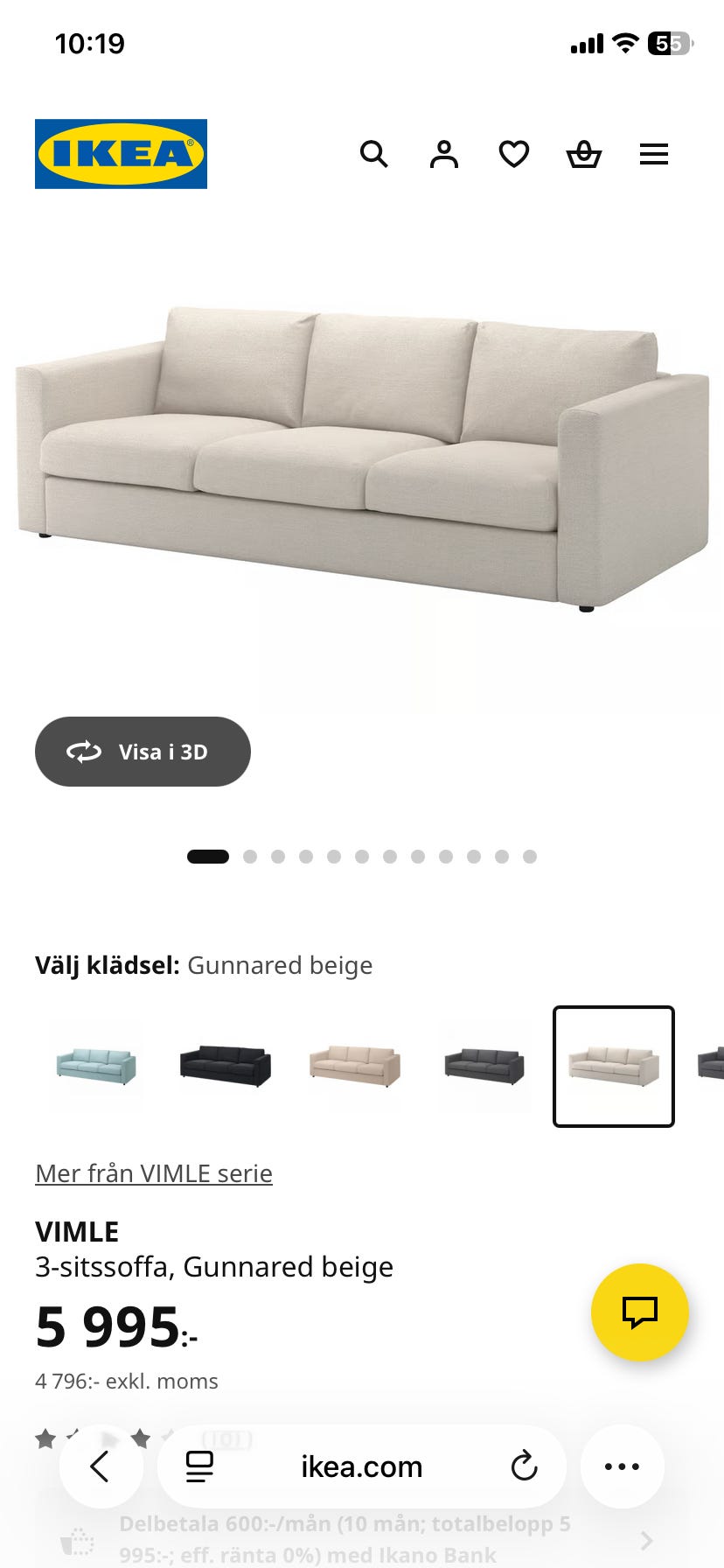Tap the ikea.com address bar
The image size is (724, 1568).
pos(361,1466)
